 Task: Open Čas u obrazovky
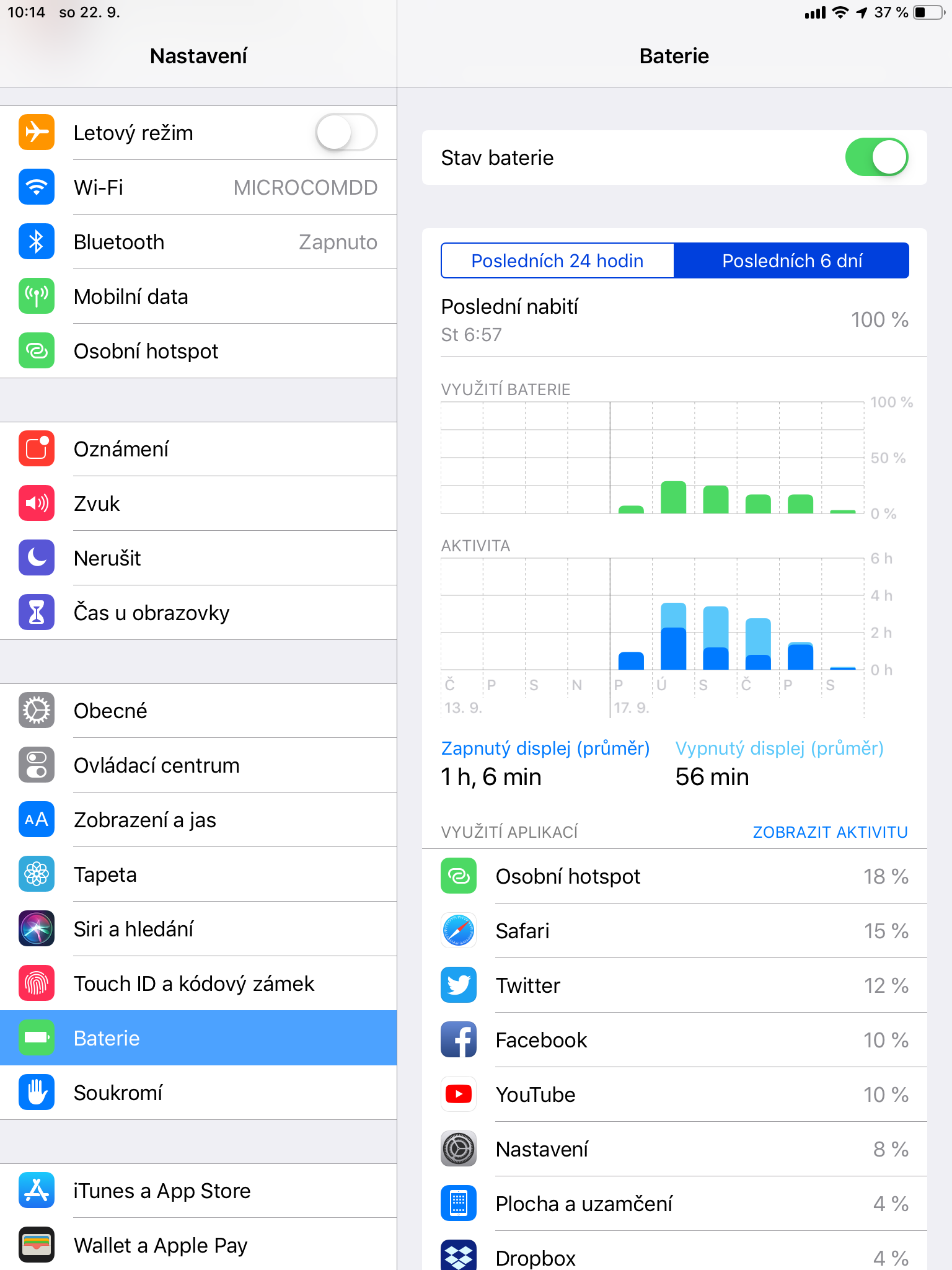[x=198, y=613]
